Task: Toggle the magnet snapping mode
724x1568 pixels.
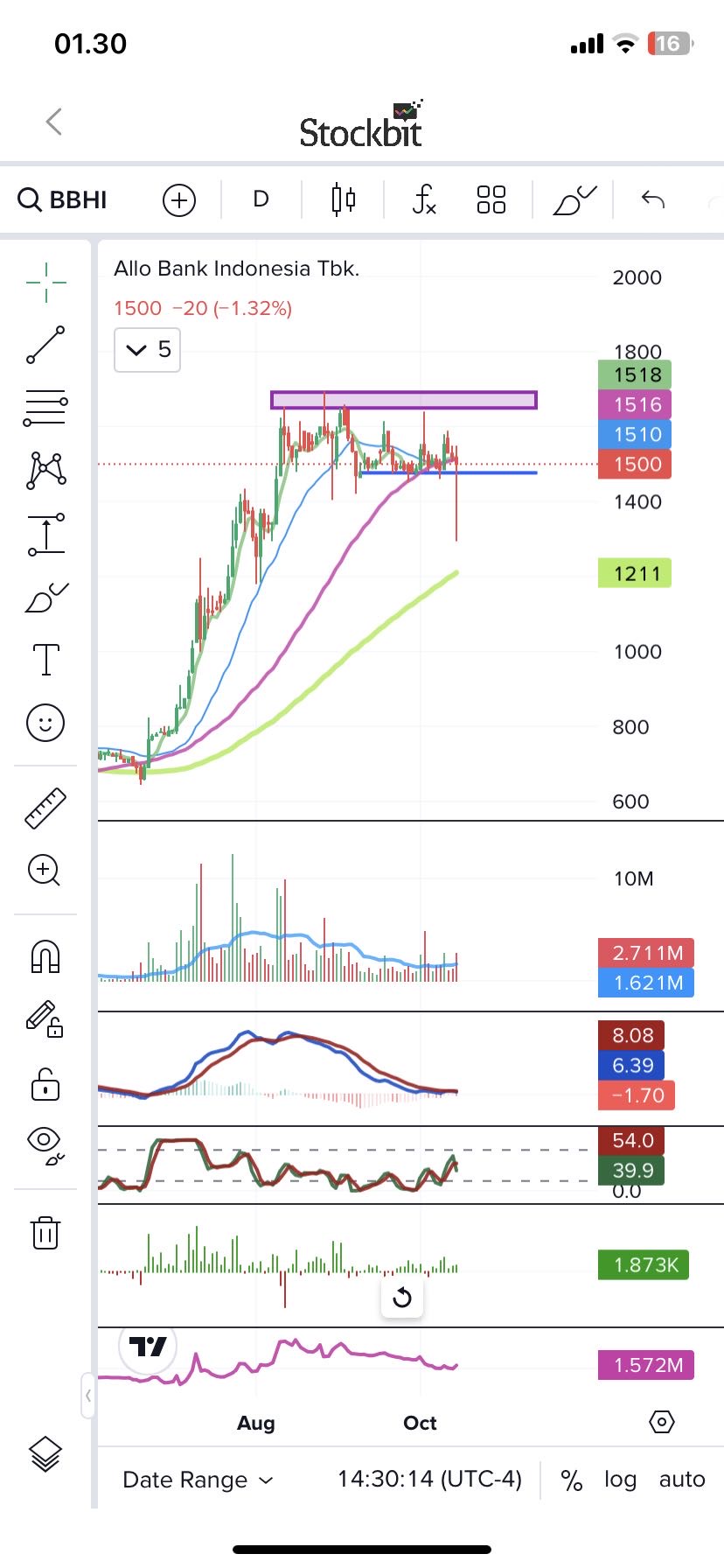Action: coord(45,955)
